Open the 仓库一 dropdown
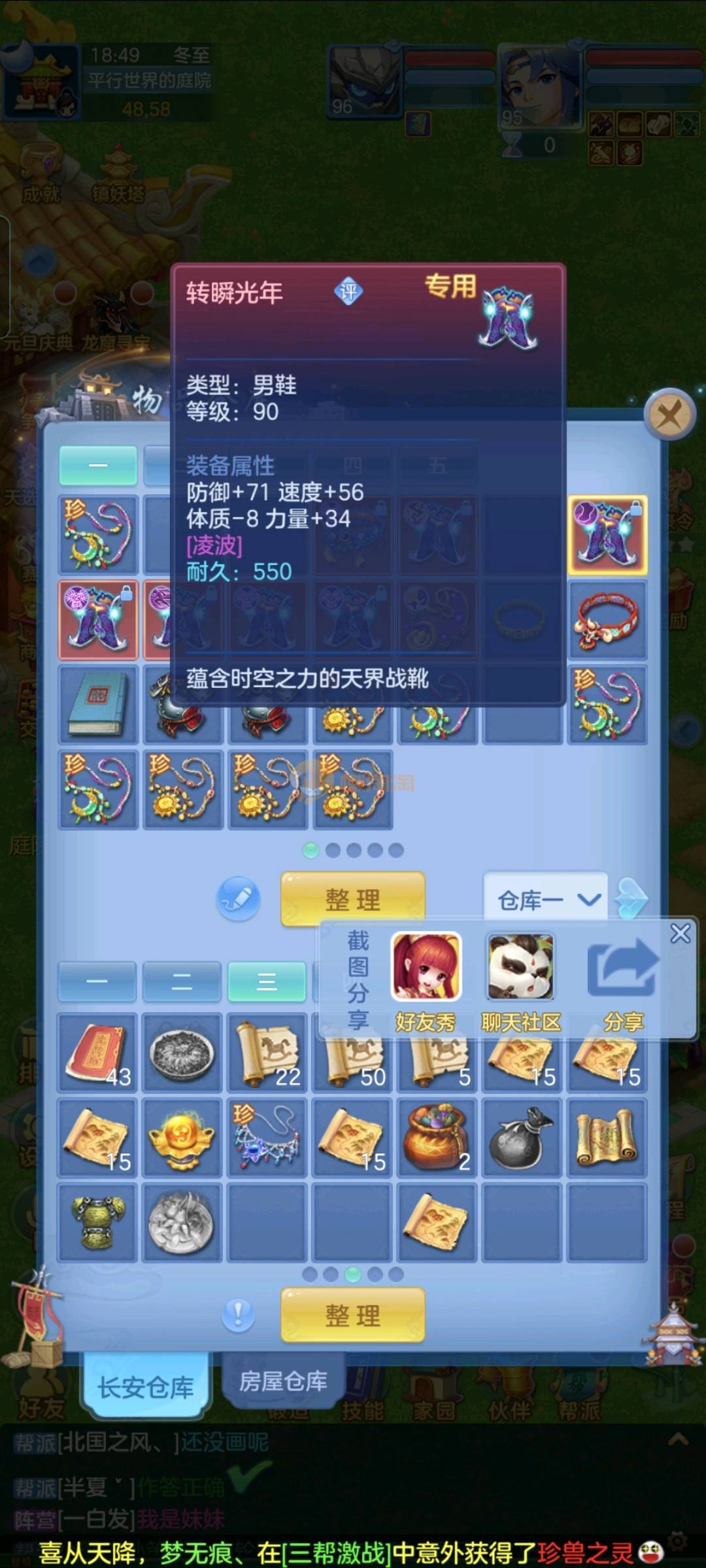The height and width of the screenshot is (1568, 706). point(546,900)
